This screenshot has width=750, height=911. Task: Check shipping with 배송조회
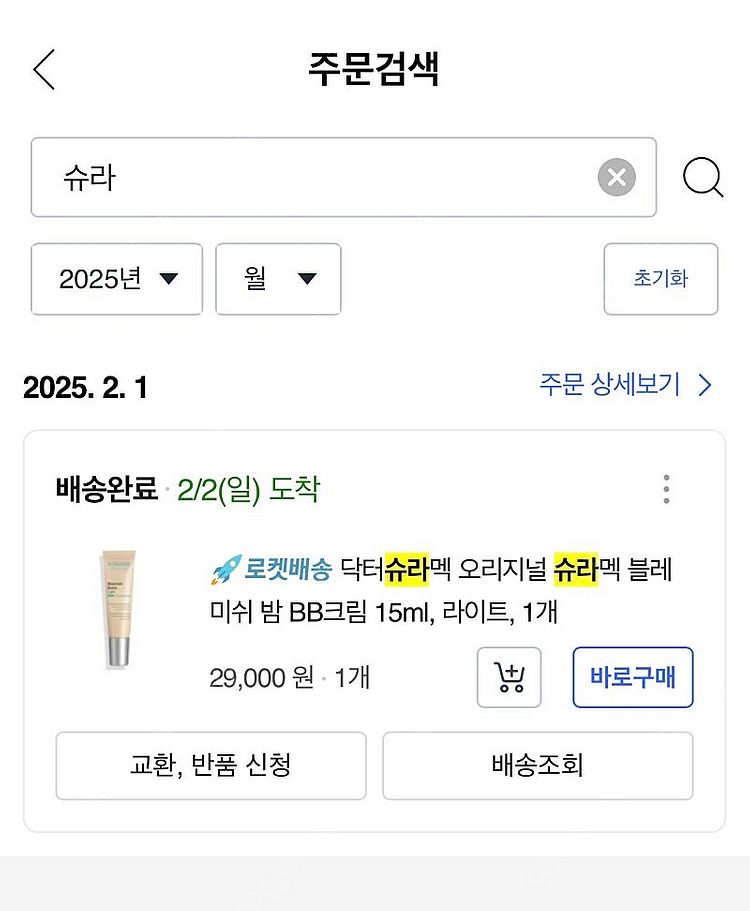point(537,766)
